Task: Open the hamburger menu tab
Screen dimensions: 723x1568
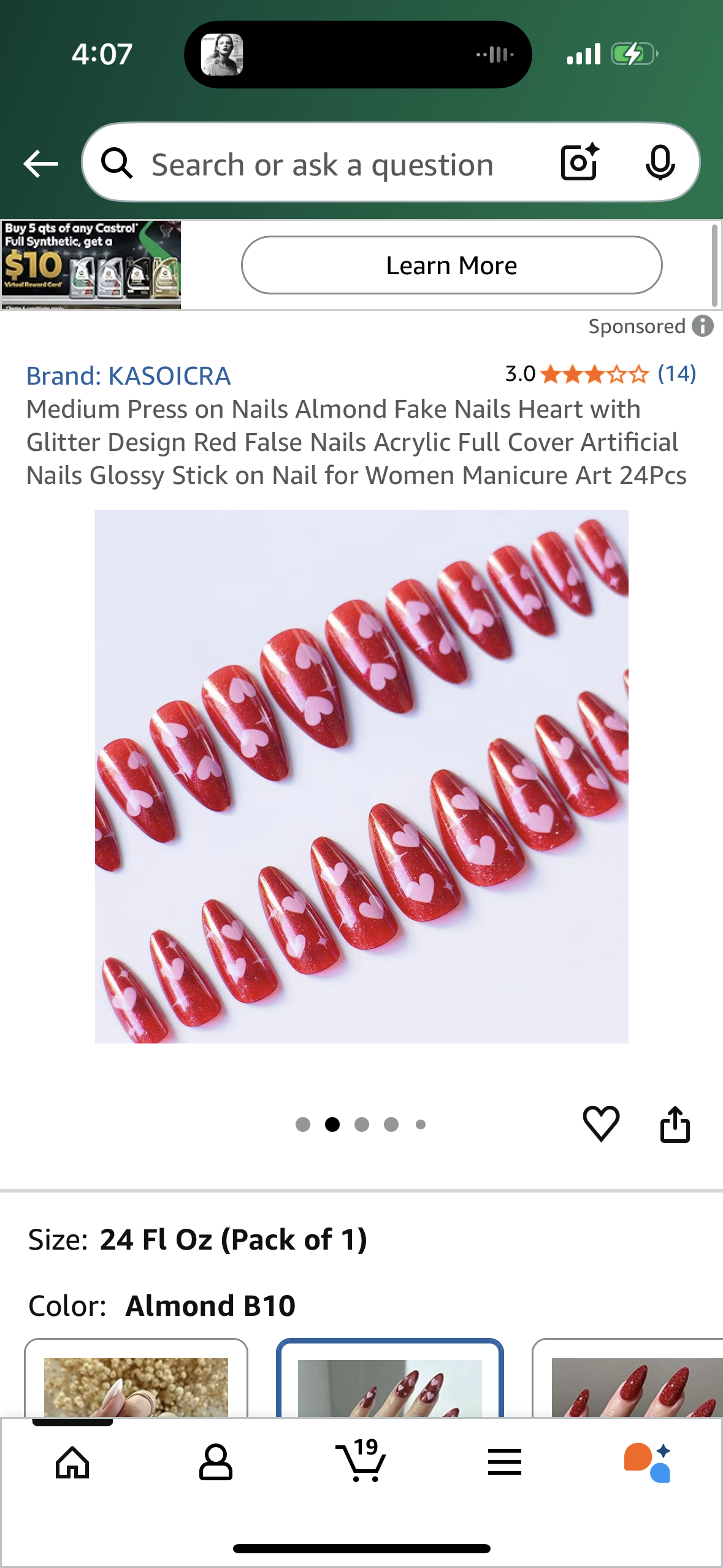Action: [505, 1462]
